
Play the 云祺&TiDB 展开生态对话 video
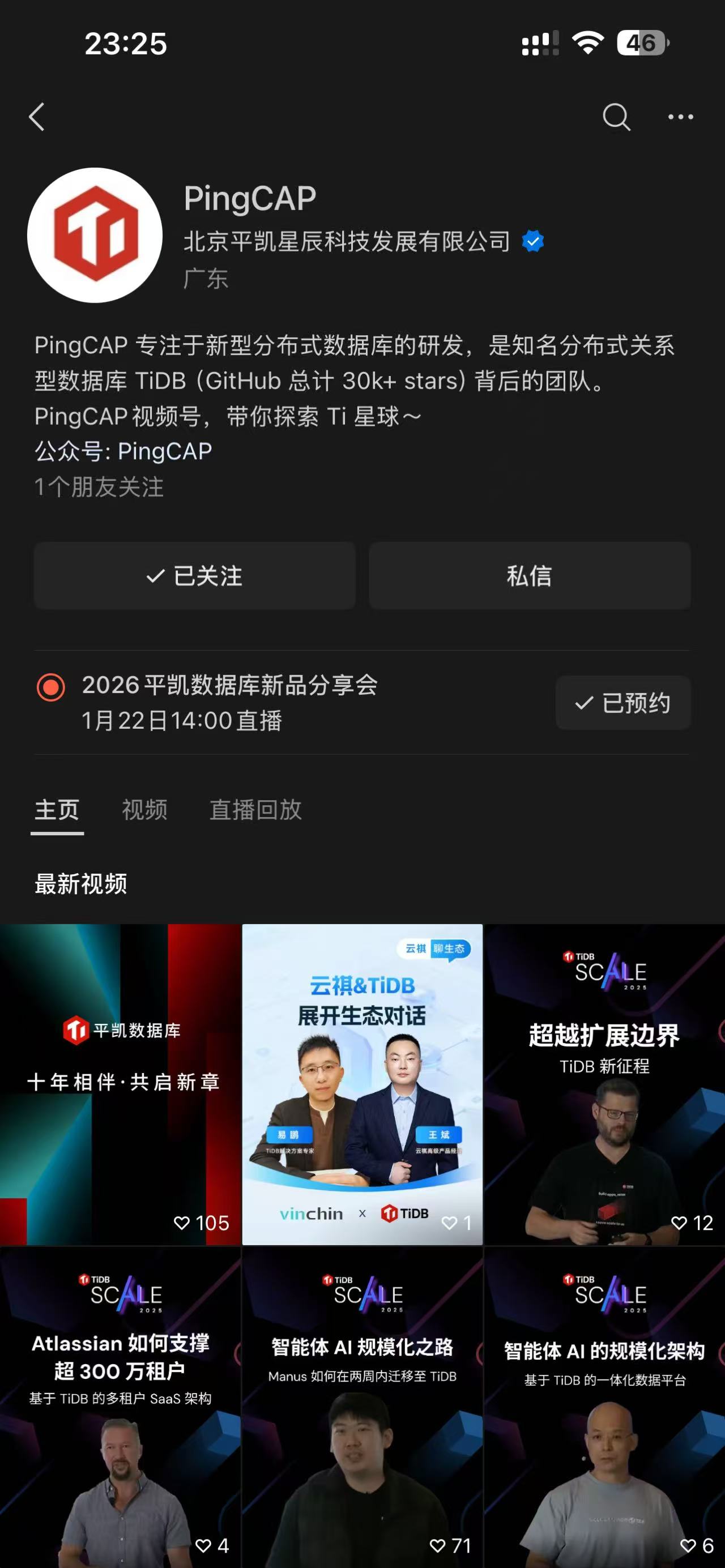click(362, 1083)
